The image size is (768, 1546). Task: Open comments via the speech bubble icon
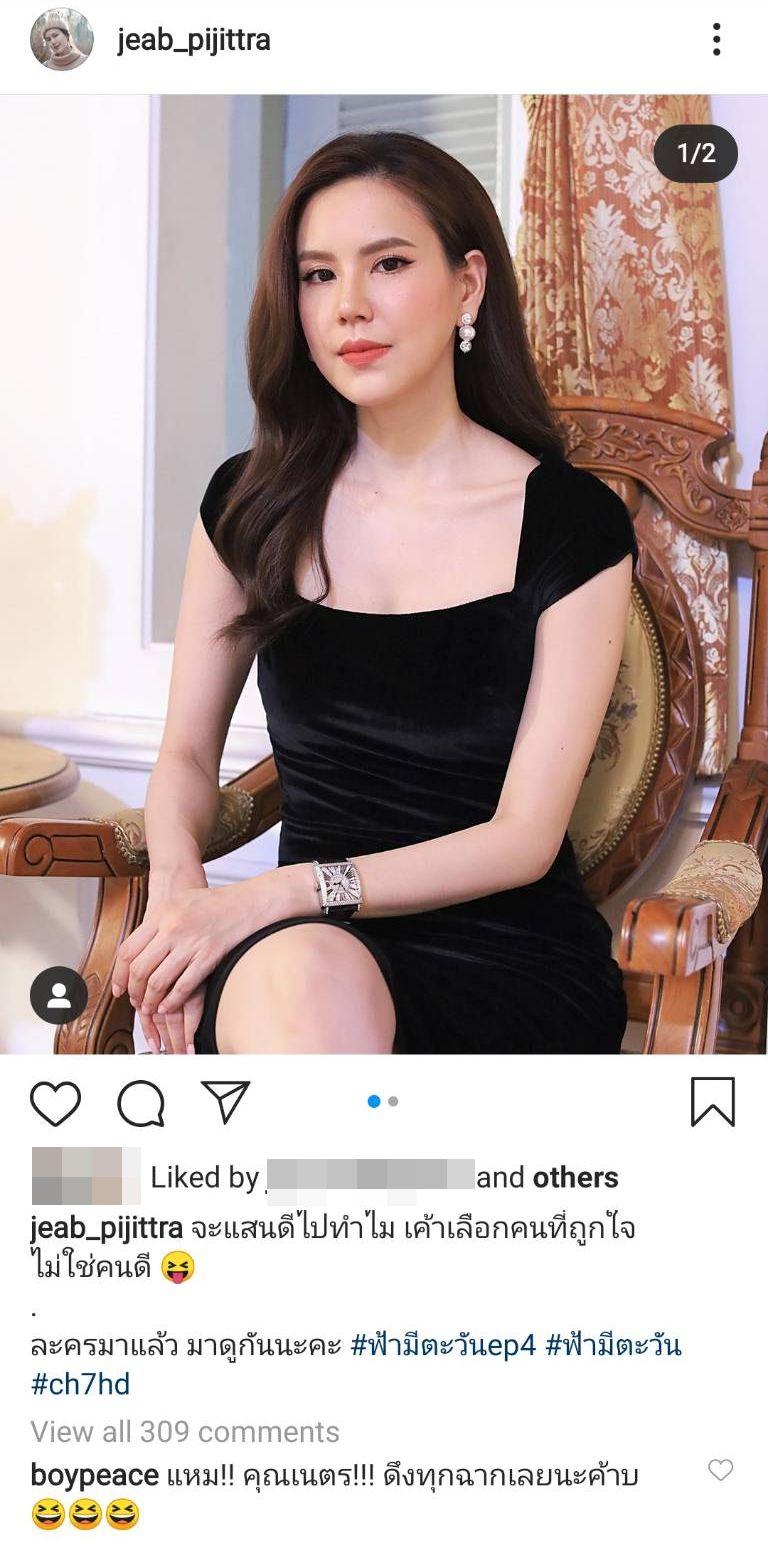141,1104
